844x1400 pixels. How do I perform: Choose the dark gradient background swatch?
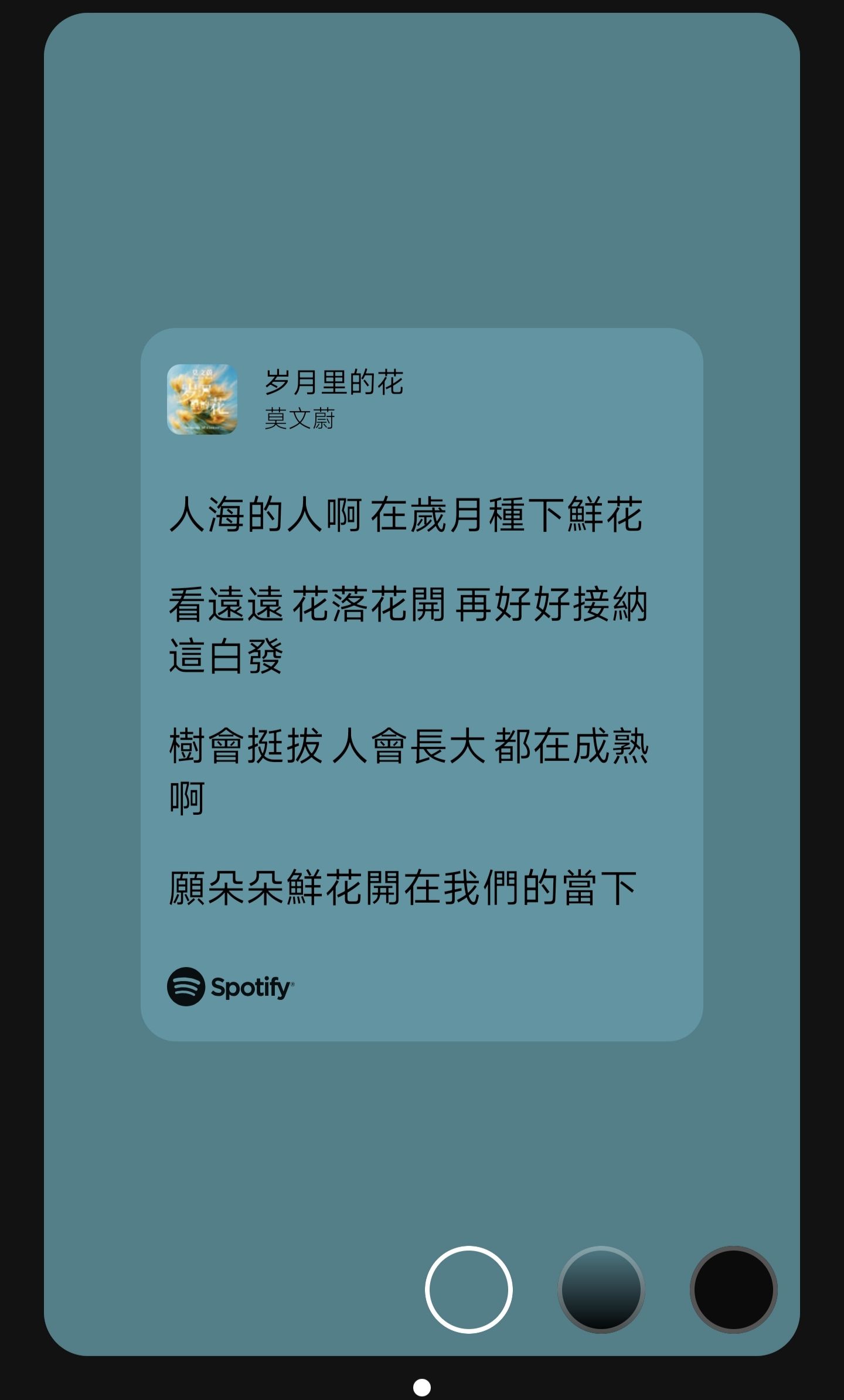(601, 1289)
